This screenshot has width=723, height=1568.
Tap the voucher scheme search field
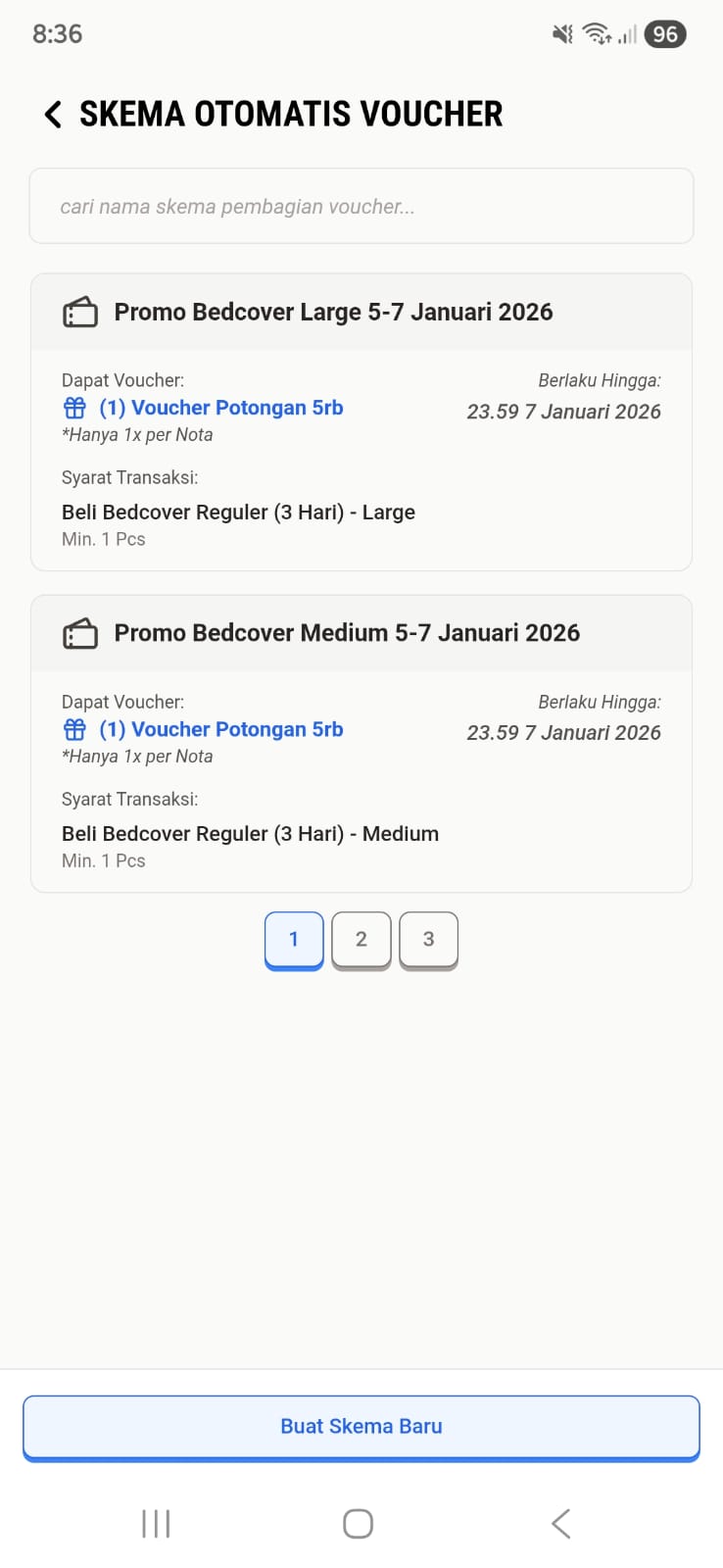[x=361, y=207]
